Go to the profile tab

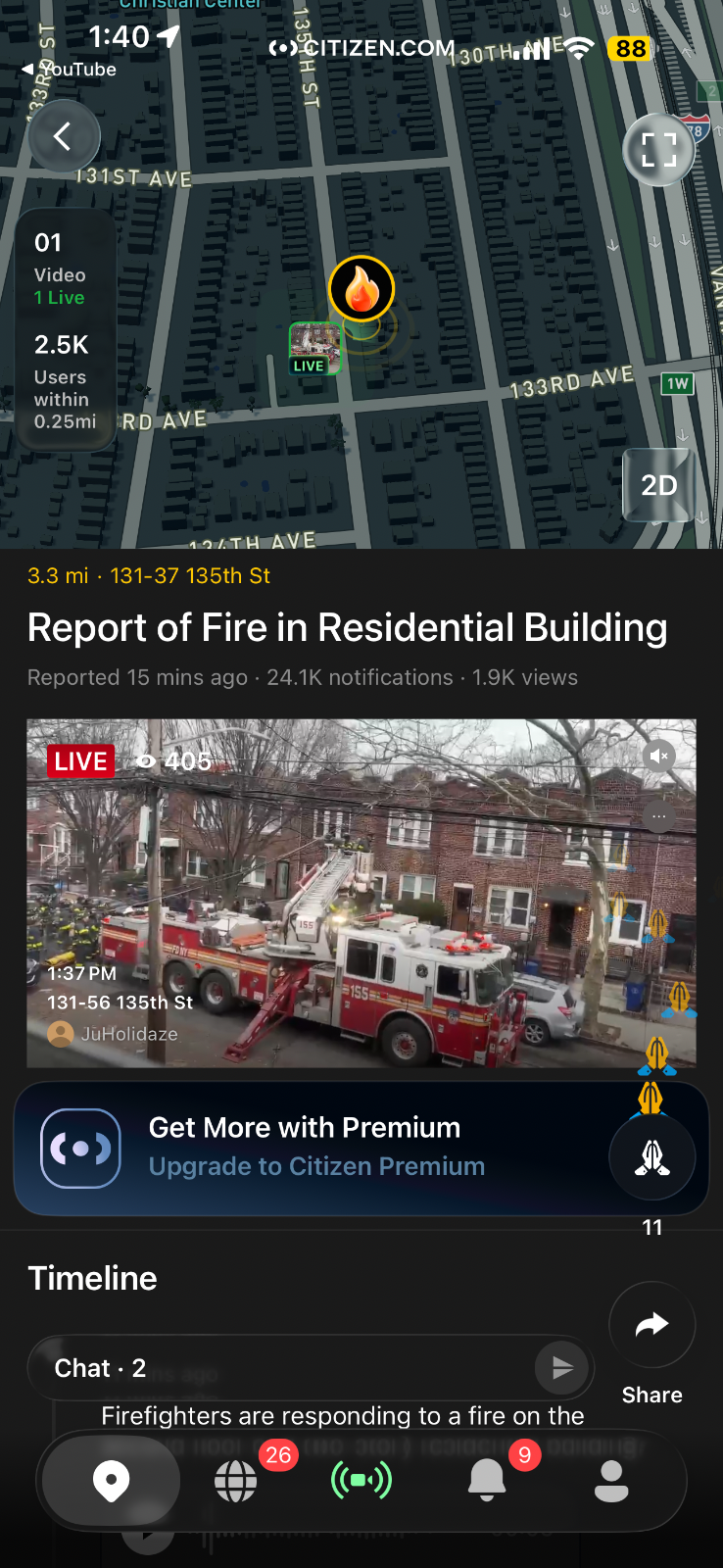point(611,1481)
